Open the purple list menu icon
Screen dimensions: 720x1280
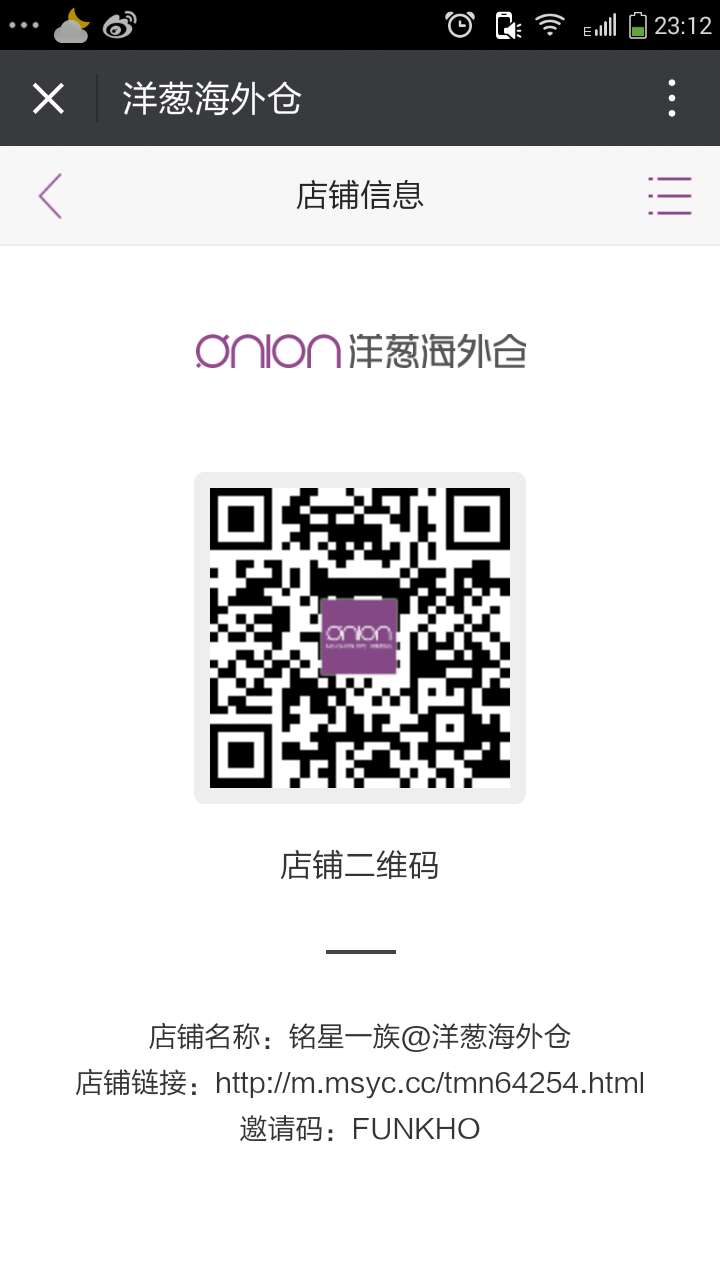[x=669, y=195]
